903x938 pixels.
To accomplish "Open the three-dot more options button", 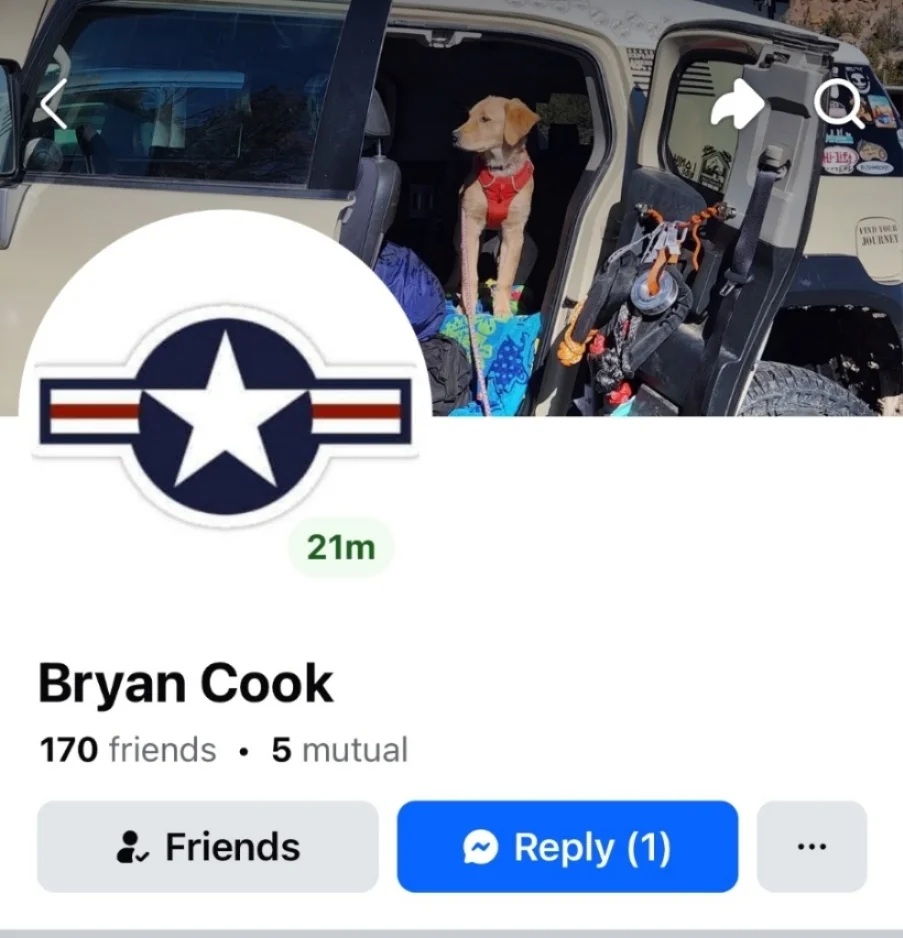I will point(811,847).
